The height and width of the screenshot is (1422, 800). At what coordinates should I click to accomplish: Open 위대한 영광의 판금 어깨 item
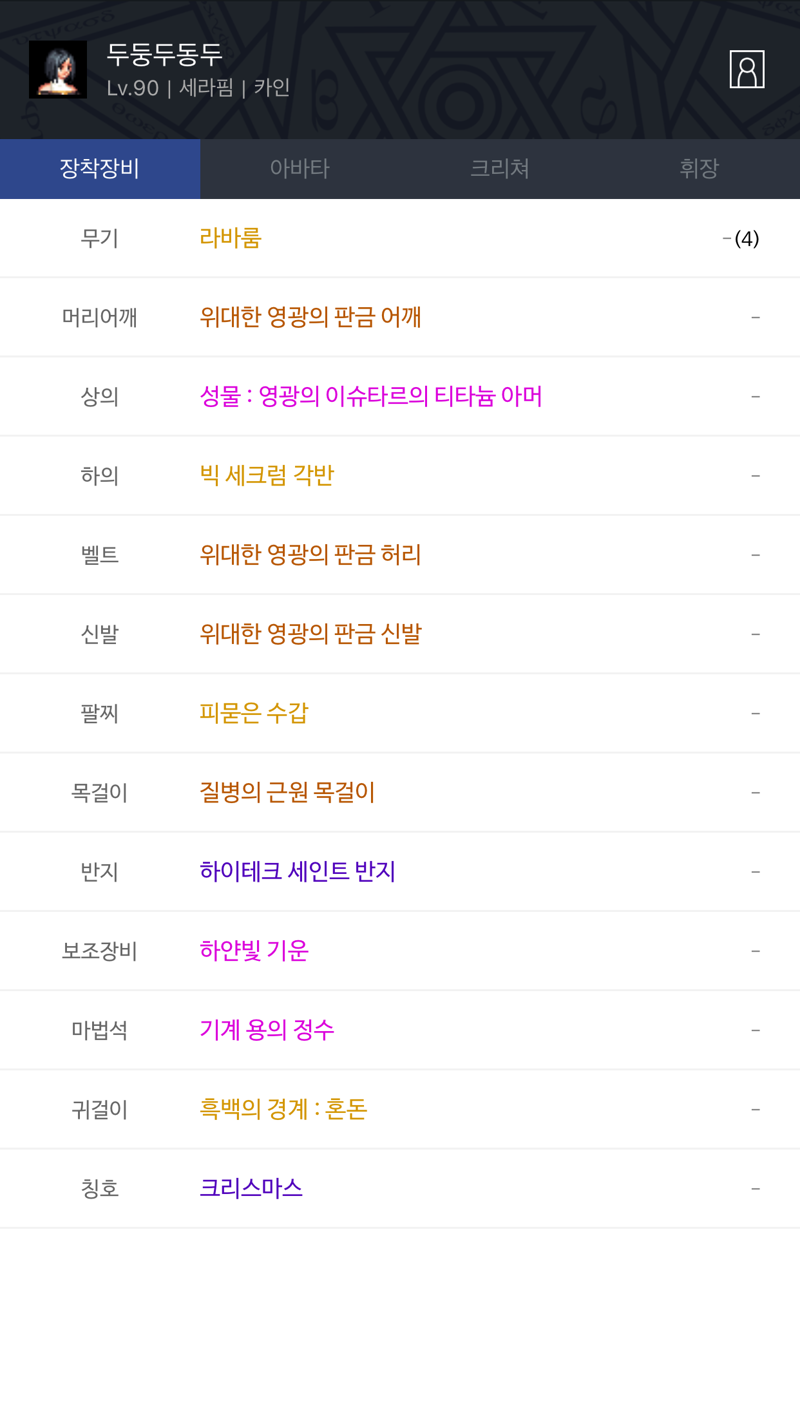click(400, 317)
